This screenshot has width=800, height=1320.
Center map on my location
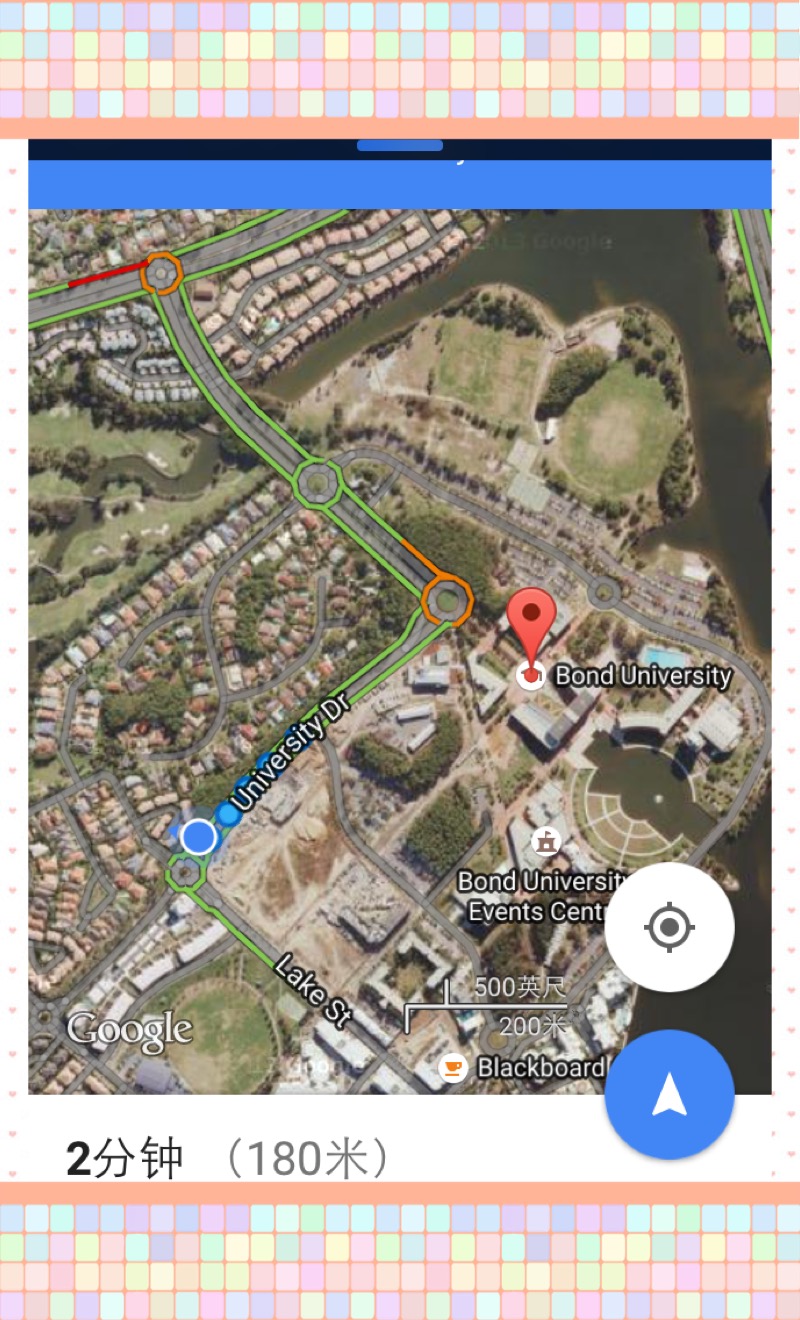click(x=669, y=927)
